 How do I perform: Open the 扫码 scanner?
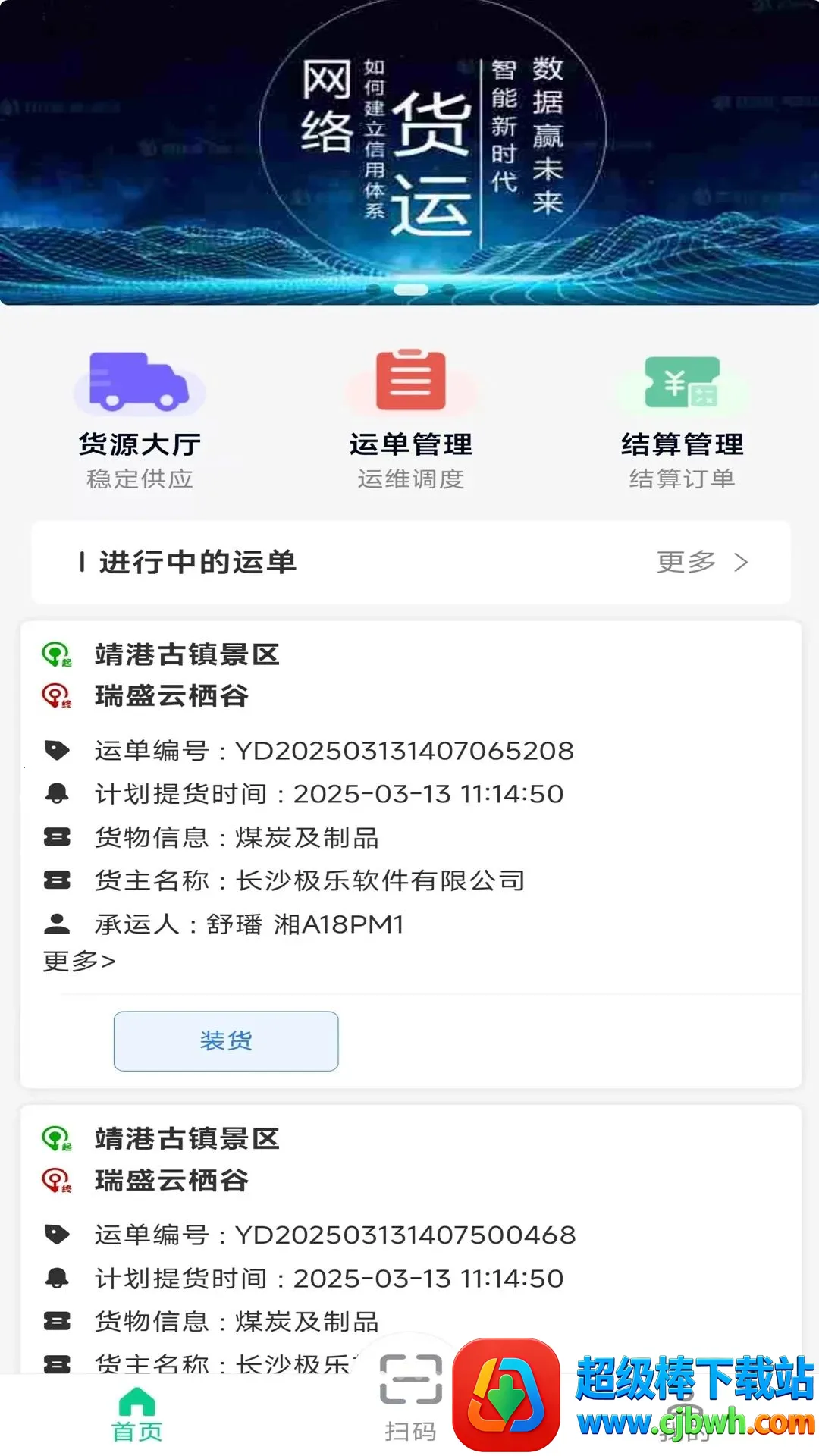(x=410, y=1397)
